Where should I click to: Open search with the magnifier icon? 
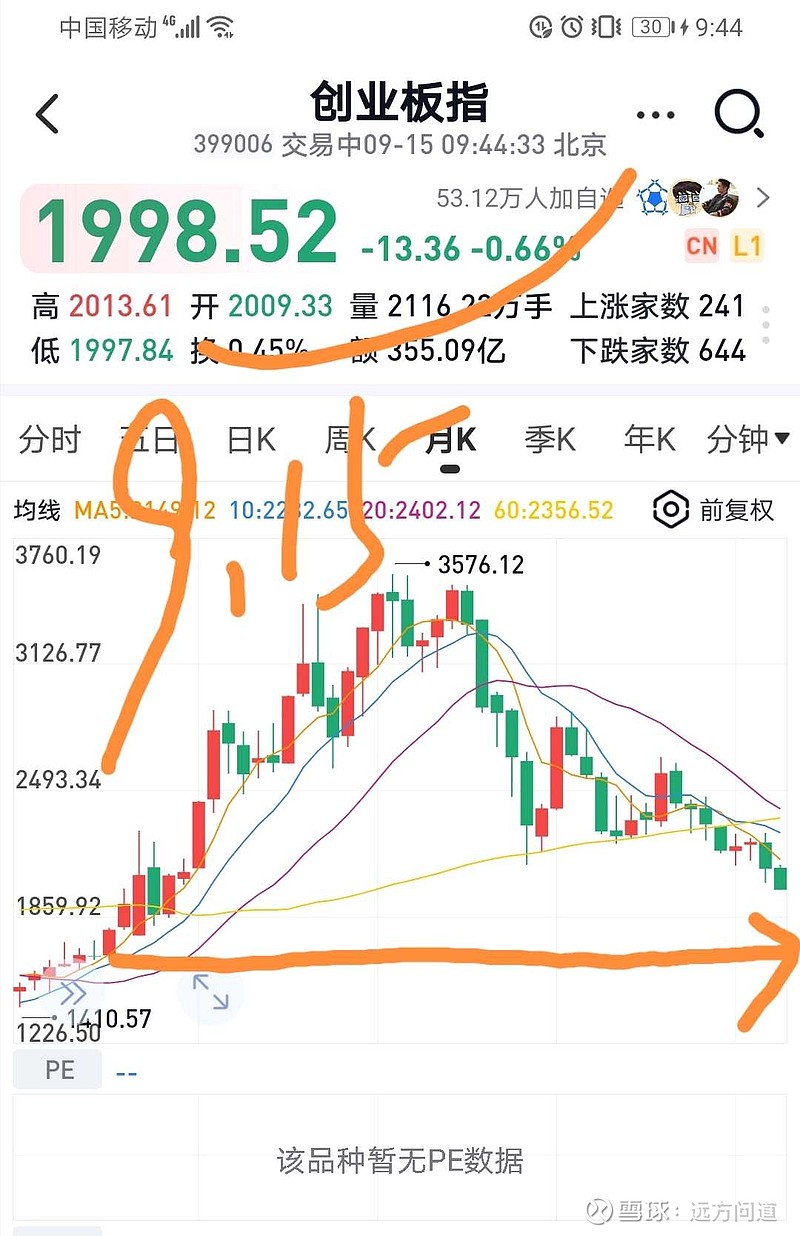tap(738, 113)
